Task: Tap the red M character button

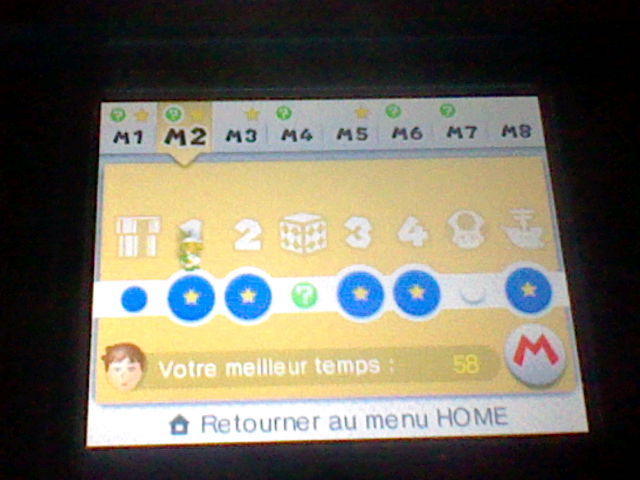Action: point(534,351)
